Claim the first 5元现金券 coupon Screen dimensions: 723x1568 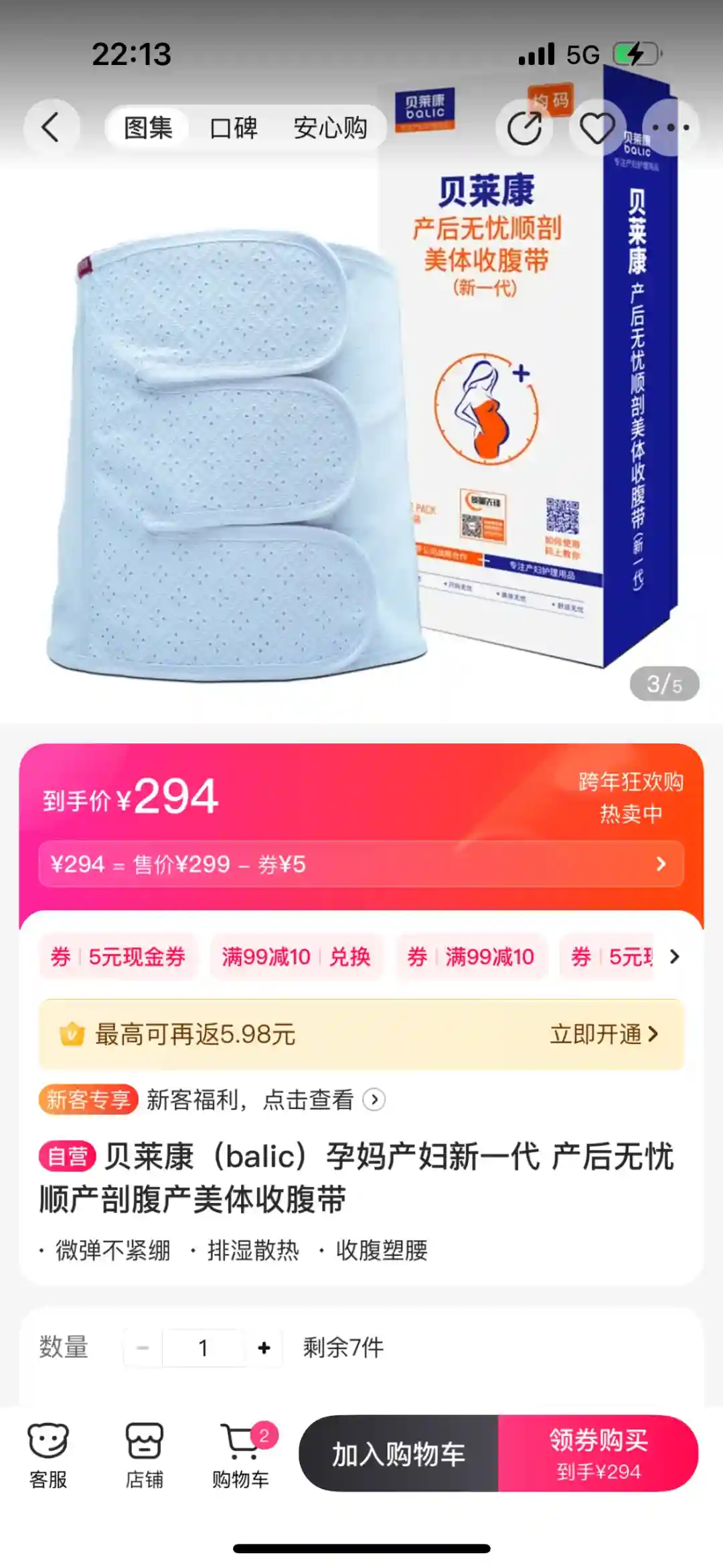coord(118,956)
